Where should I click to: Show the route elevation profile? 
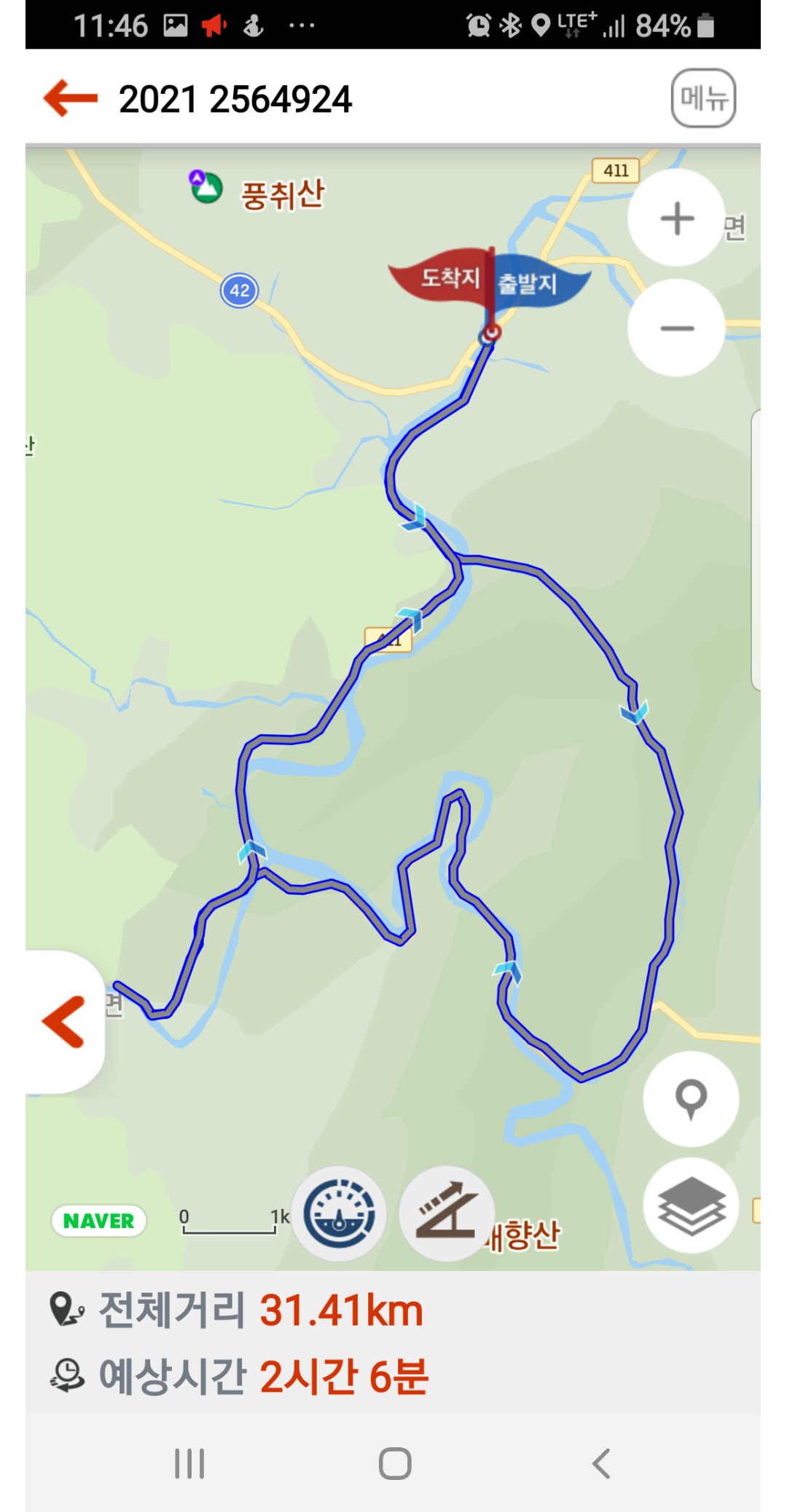click(x=447, y=1213)
